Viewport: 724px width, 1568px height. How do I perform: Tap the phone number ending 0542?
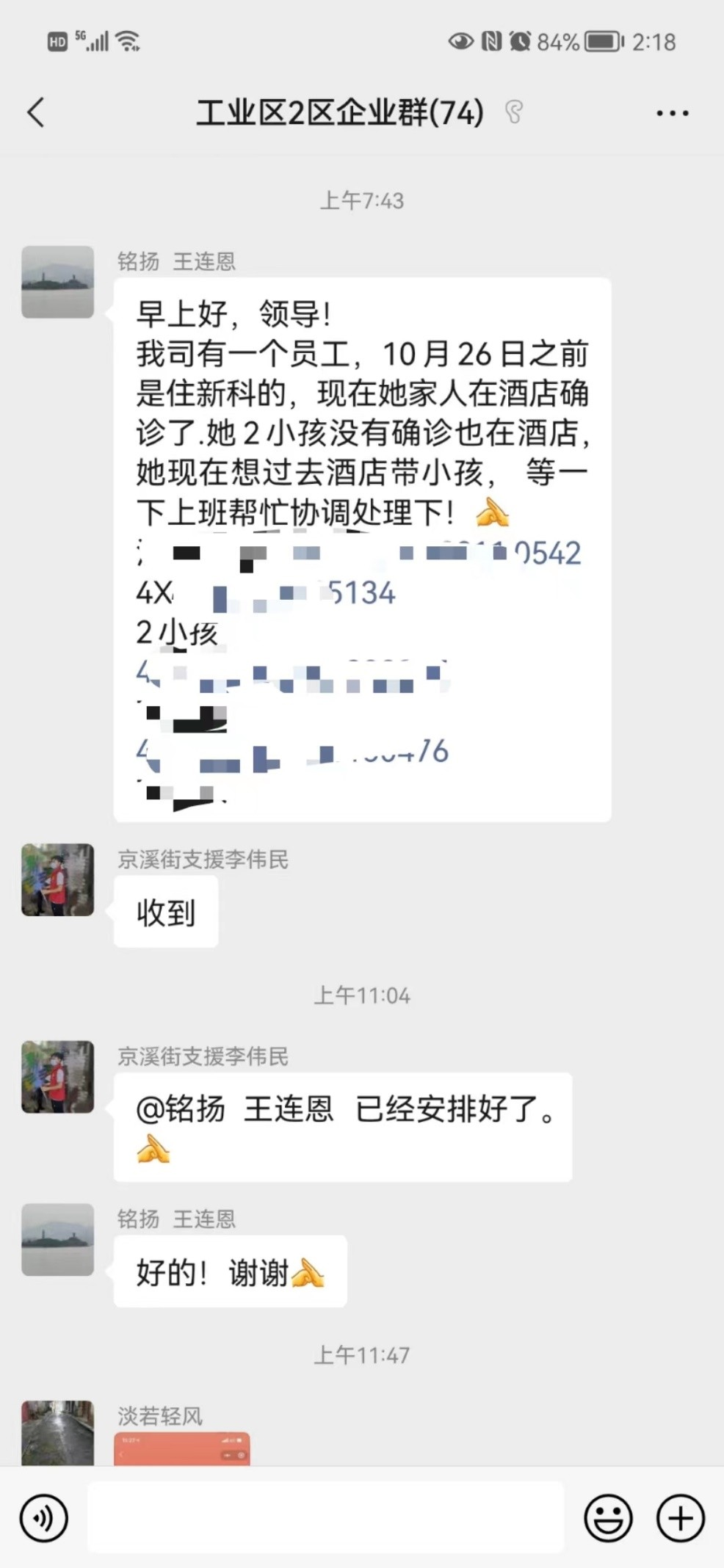546,553
